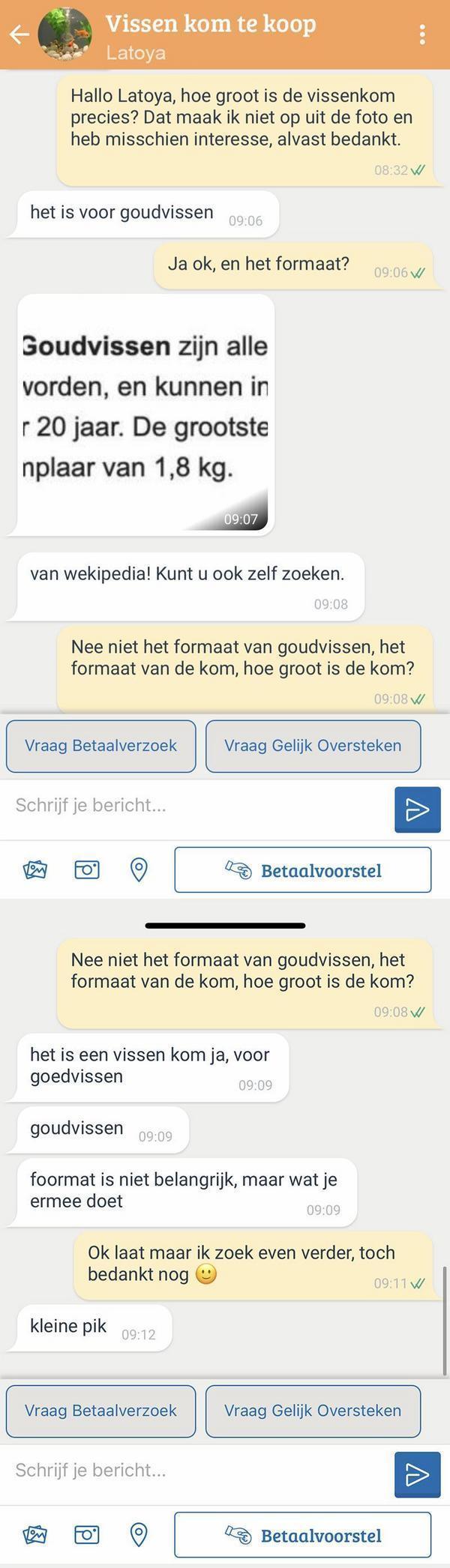
Task: Go back using the header arrow
Action: click(19, 34)
